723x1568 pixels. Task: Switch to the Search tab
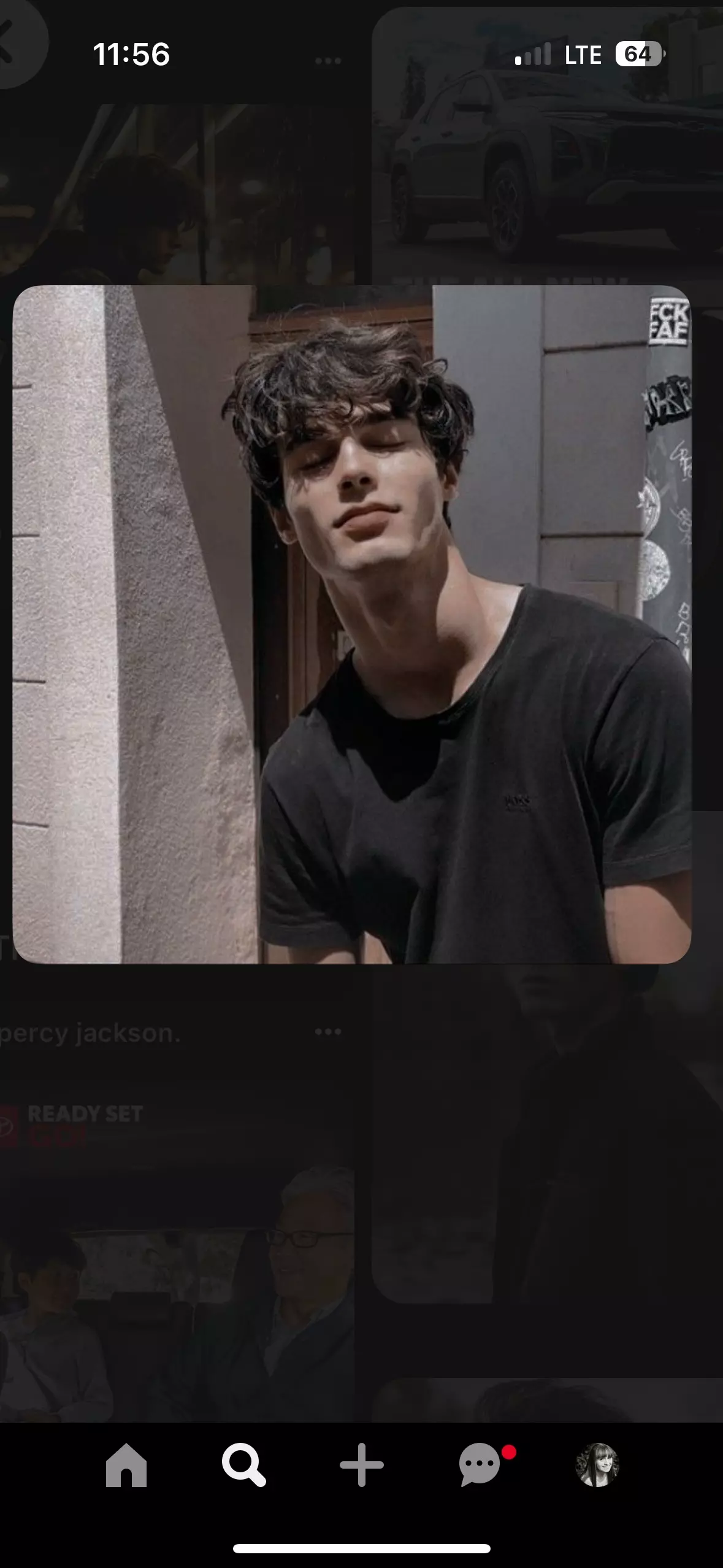243,1465
